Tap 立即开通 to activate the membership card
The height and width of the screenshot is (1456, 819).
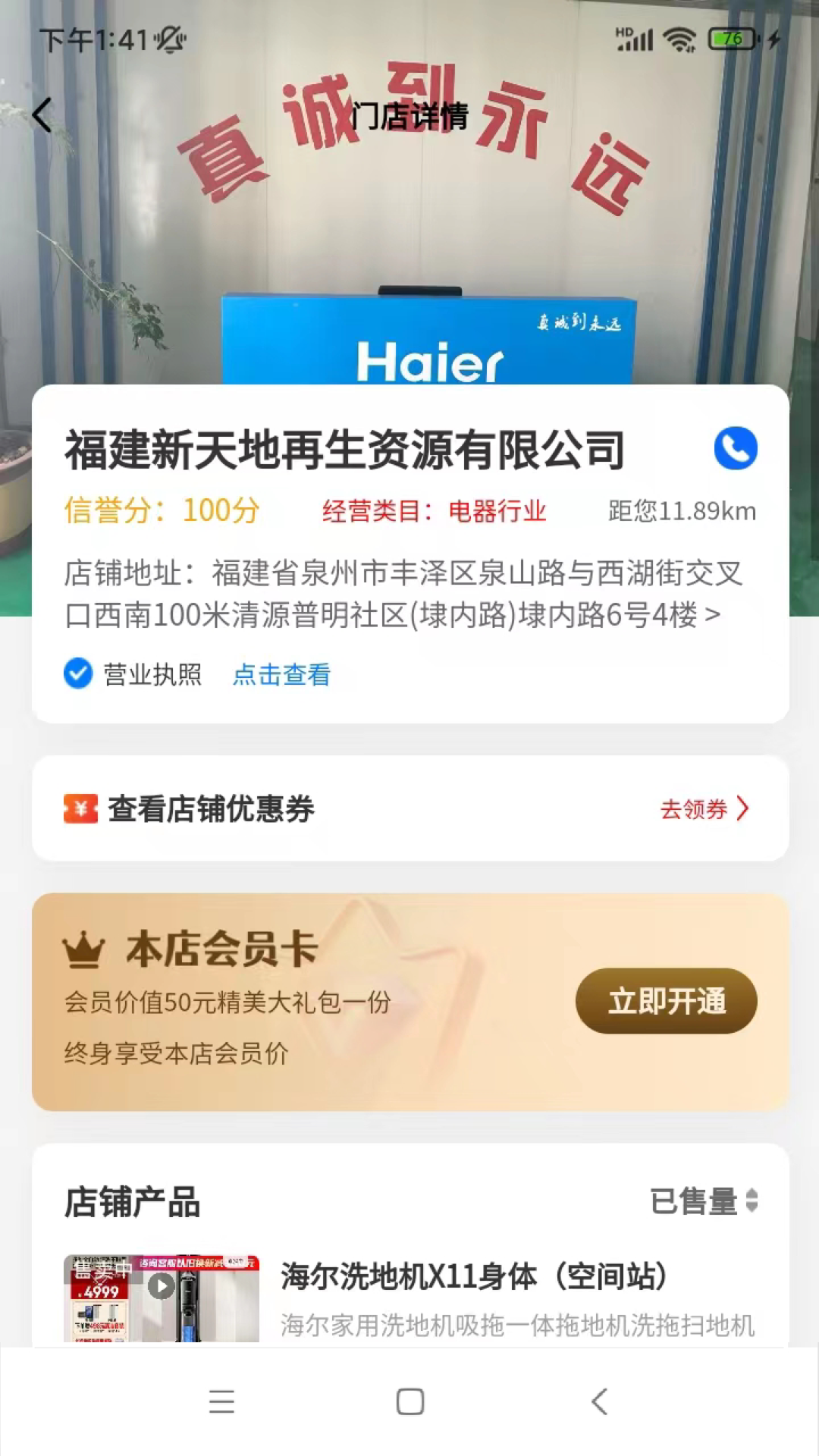[x=666, y=1001]
